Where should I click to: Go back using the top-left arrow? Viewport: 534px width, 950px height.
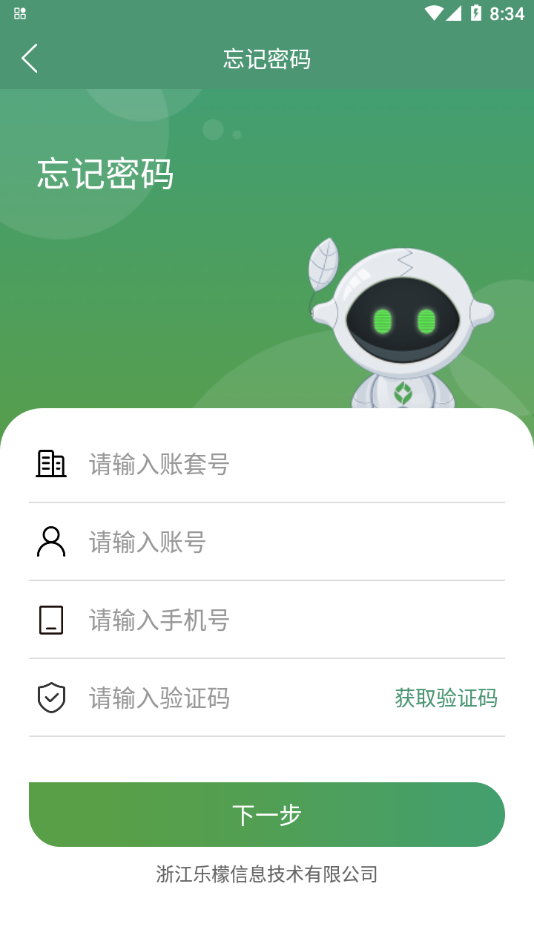pyautogui.click(x=29, y=59)
